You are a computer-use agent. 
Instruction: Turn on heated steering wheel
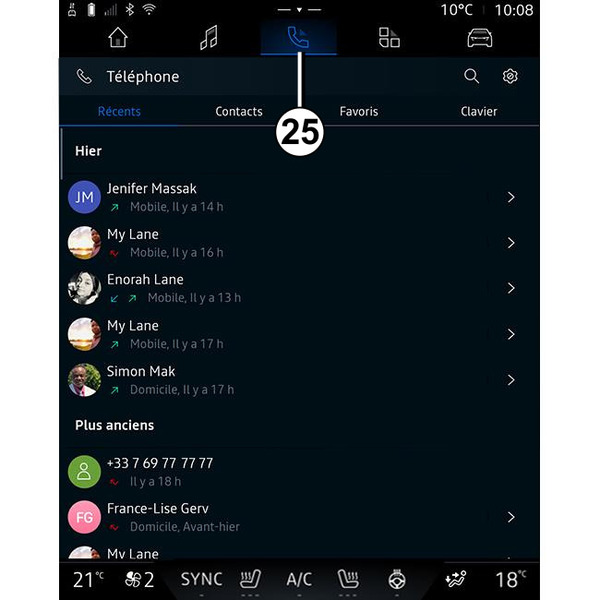point(396,579)
